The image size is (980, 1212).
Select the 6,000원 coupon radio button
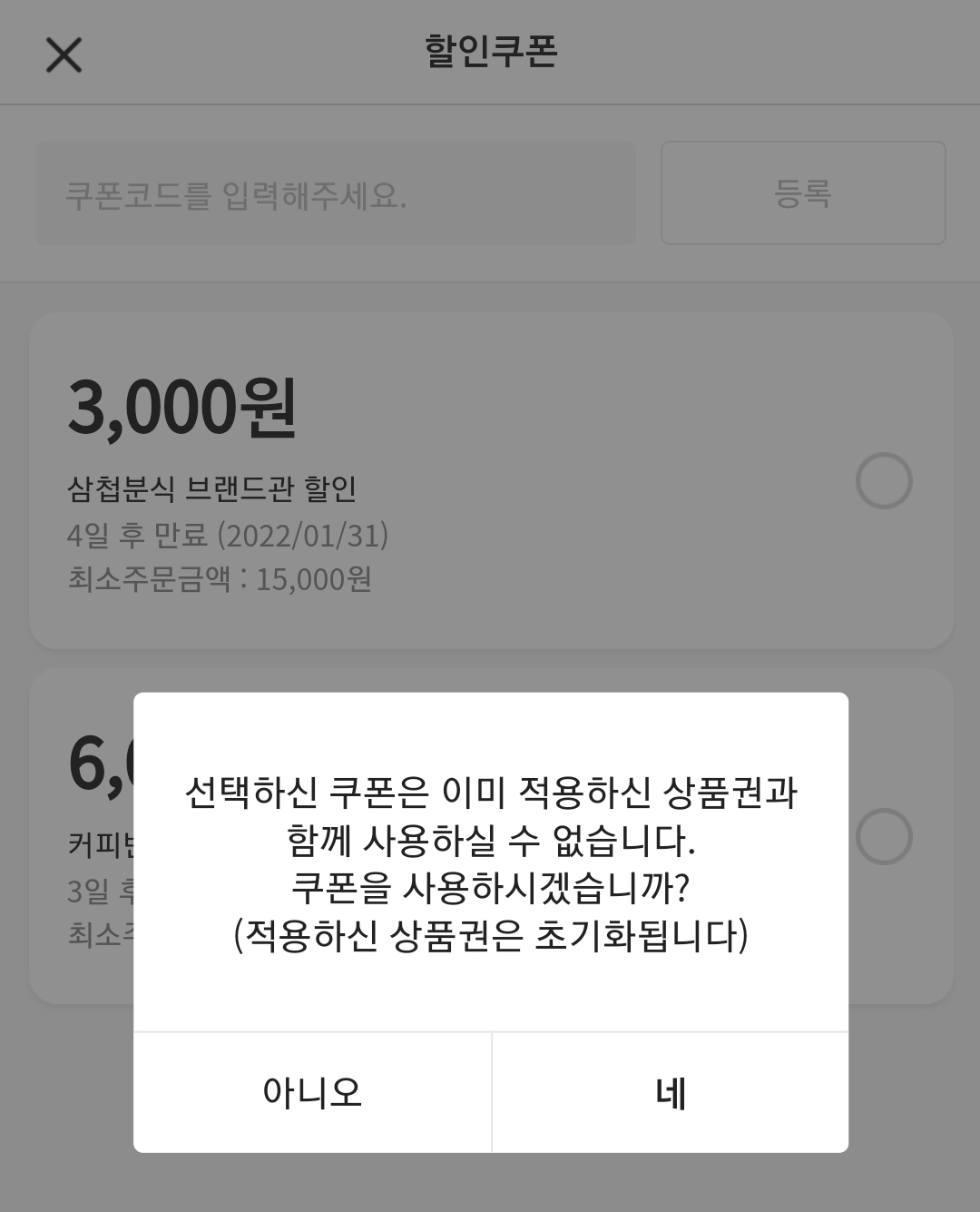(x=883, y=836)
